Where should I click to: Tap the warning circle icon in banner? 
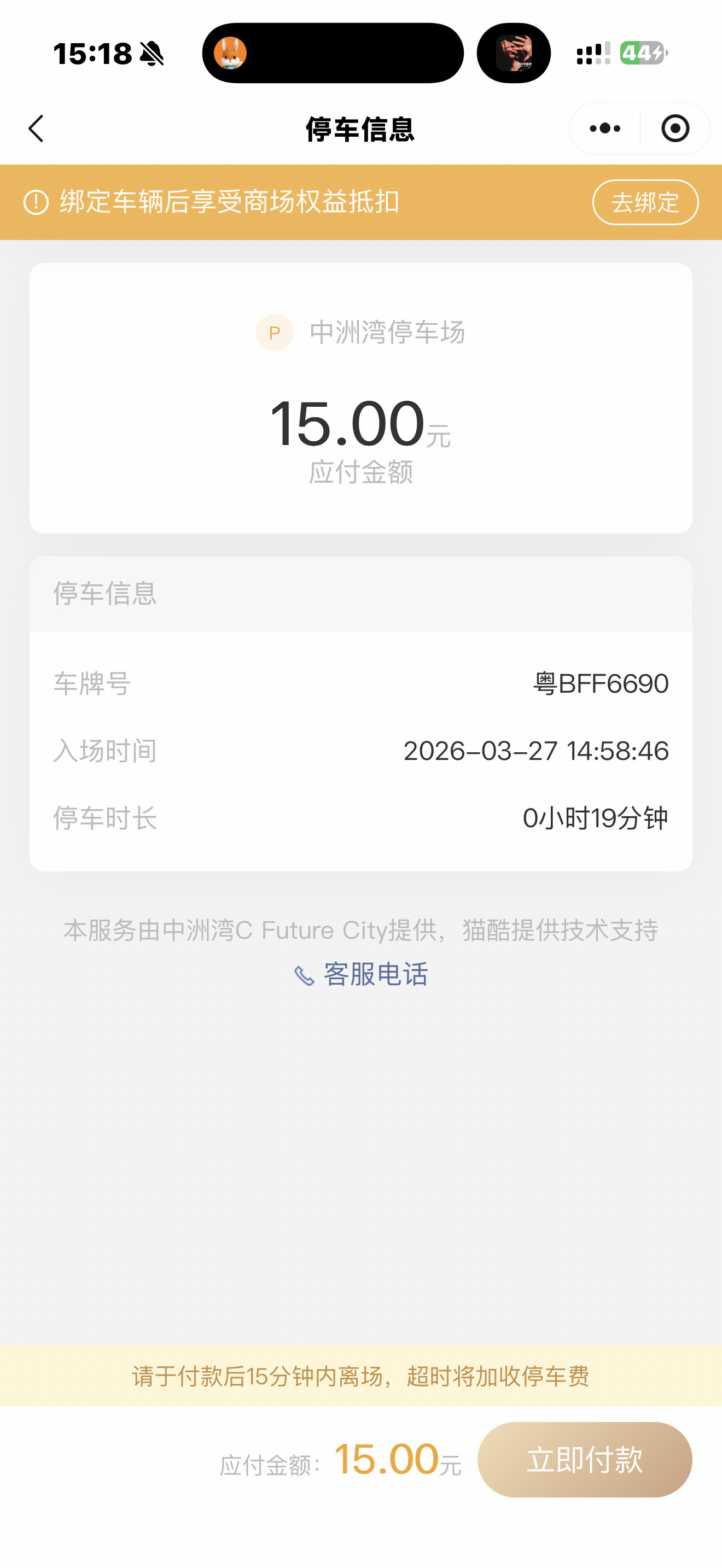pos(37,203)
